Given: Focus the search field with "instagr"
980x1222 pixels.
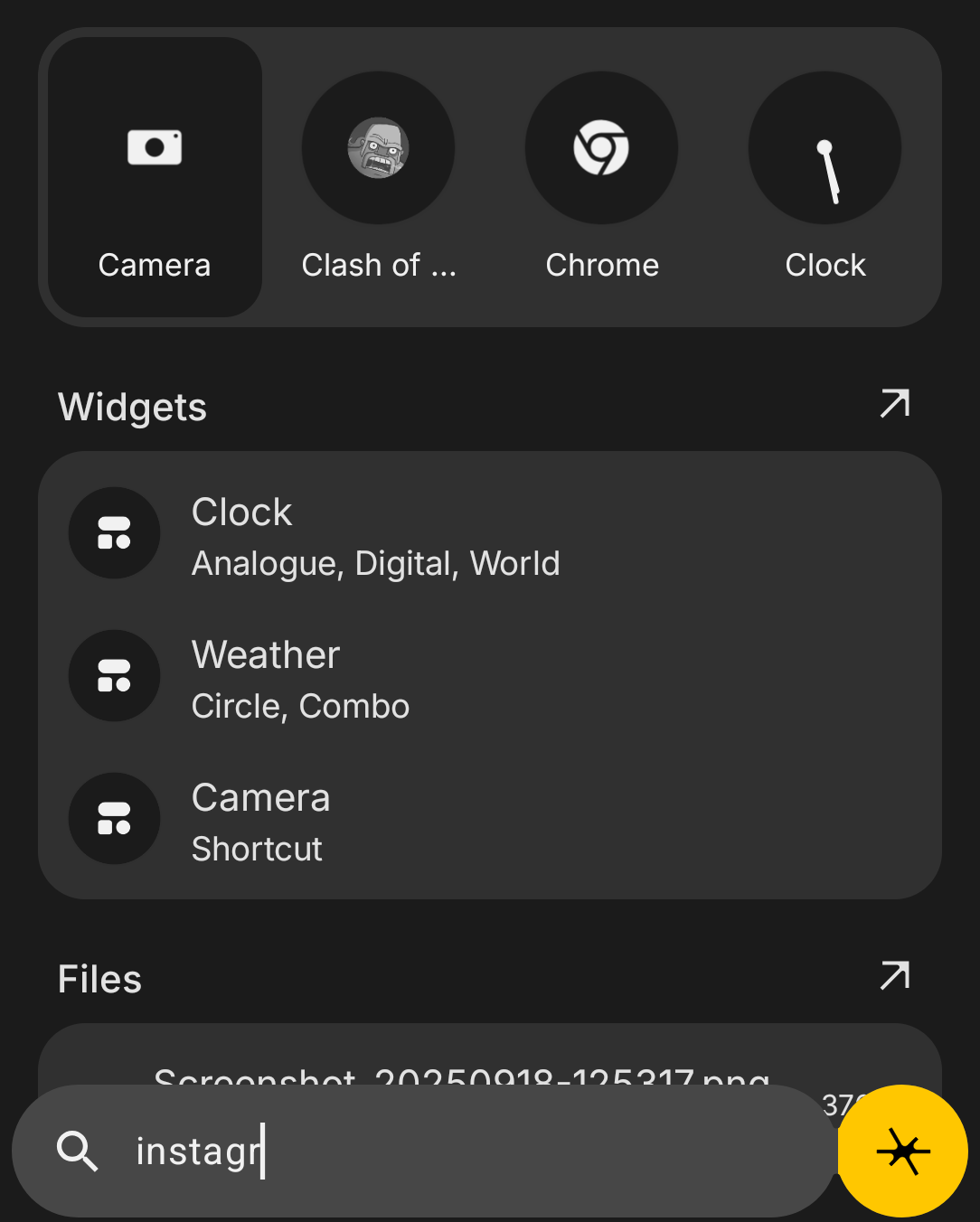Looking at the screenshot, I should [452, 1151].
